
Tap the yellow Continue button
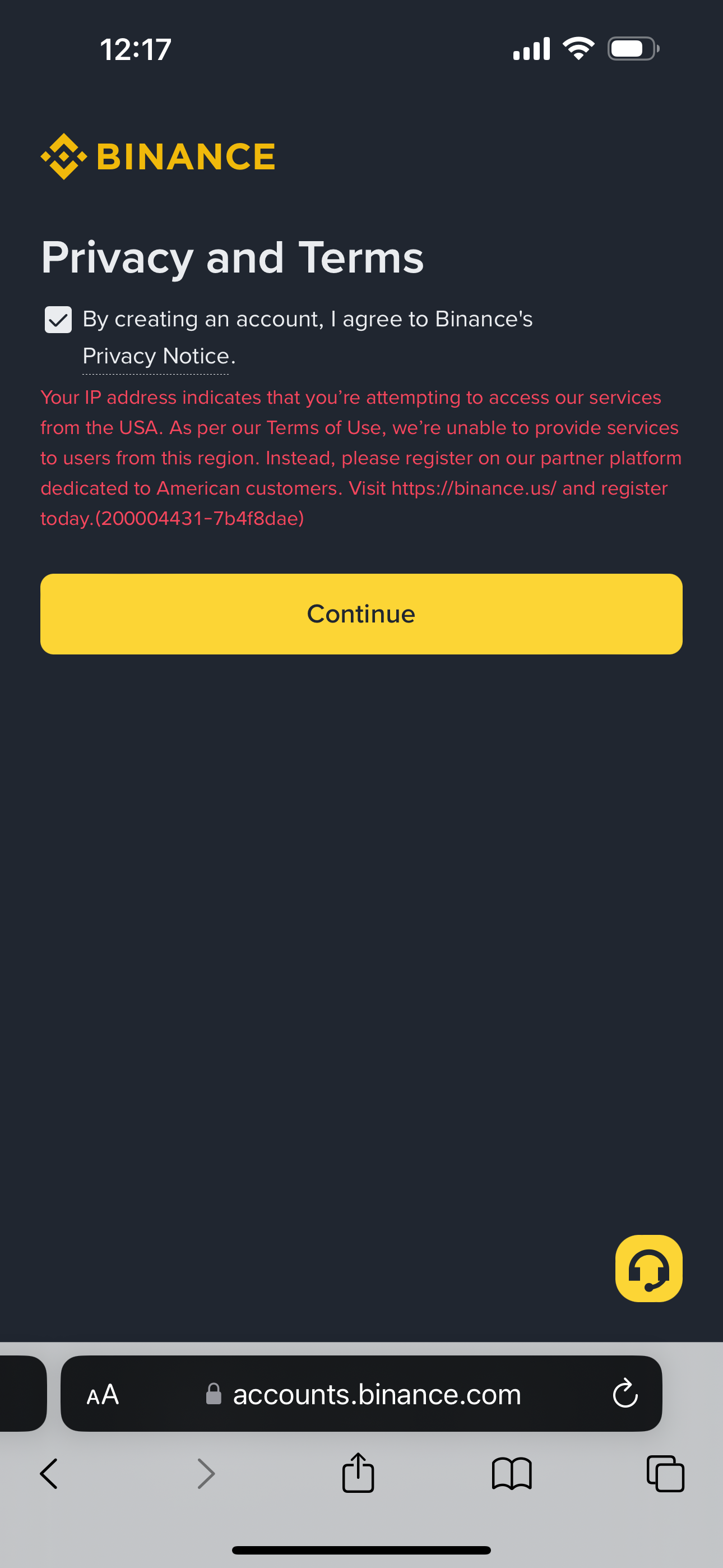(361, 614)
